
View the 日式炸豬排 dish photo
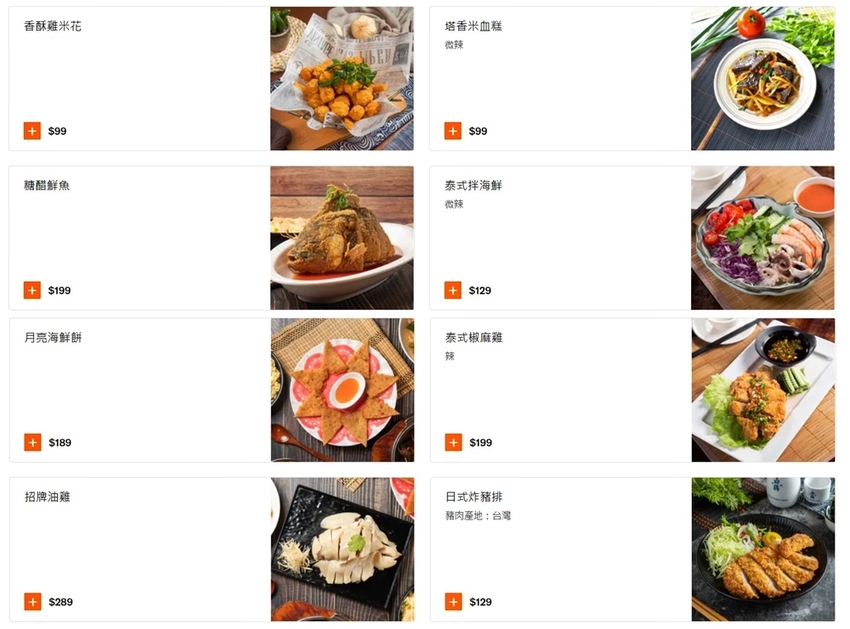[x=763, y=549]
